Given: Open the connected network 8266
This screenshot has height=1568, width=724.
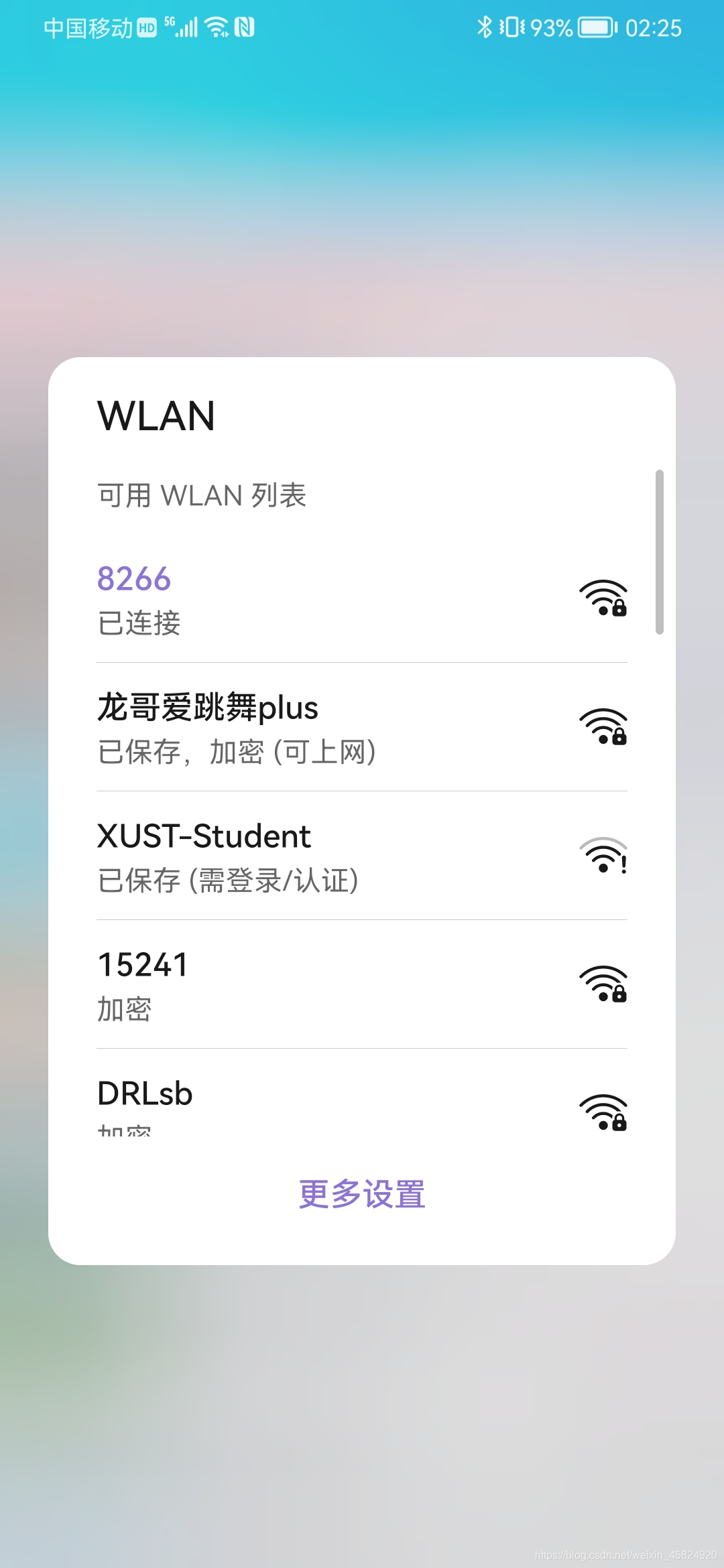Looking at the screenshot, I should click(362, 598).
